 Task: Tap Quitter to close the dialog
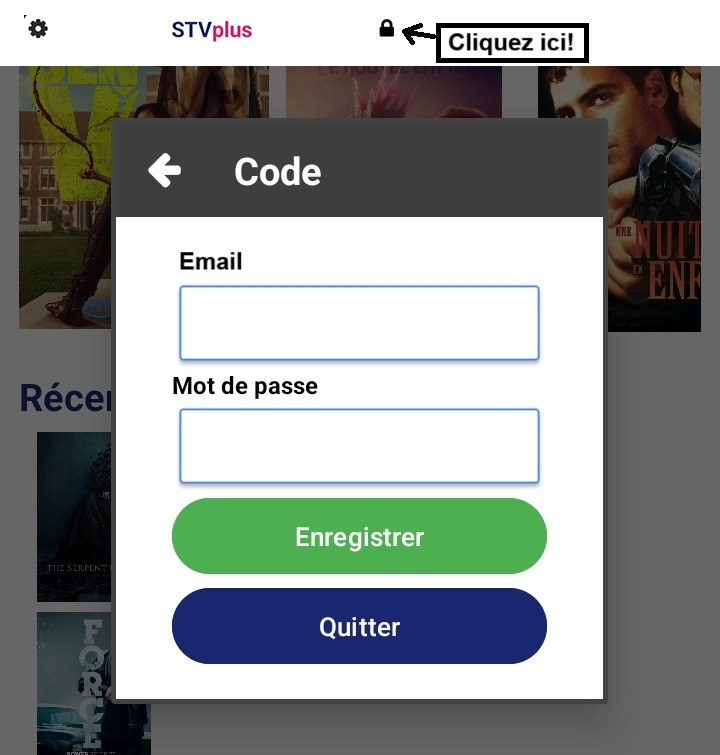(x=359, y=627)
